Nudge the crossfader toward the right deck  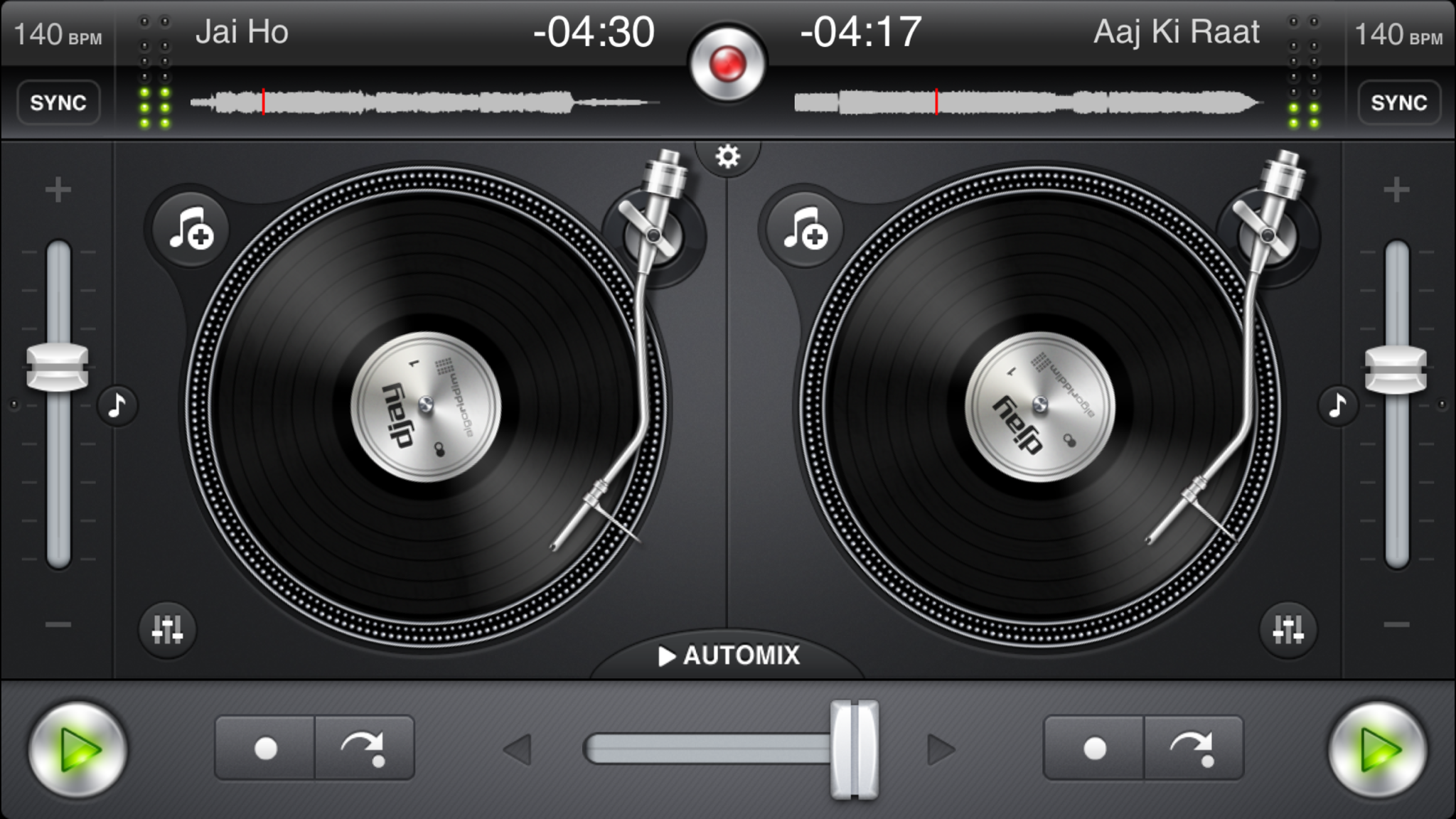(940, 750)
